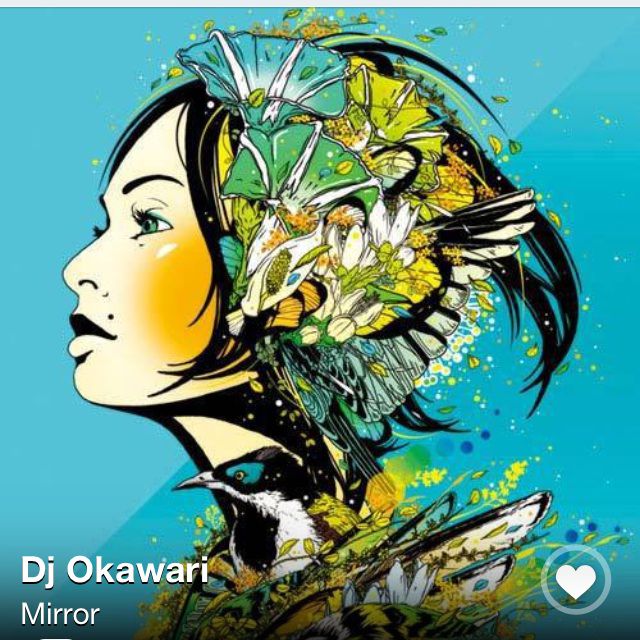Like the track Mirror with the heart icon
This screenshot has height=640, width=640.
click(x=576, y=580)
